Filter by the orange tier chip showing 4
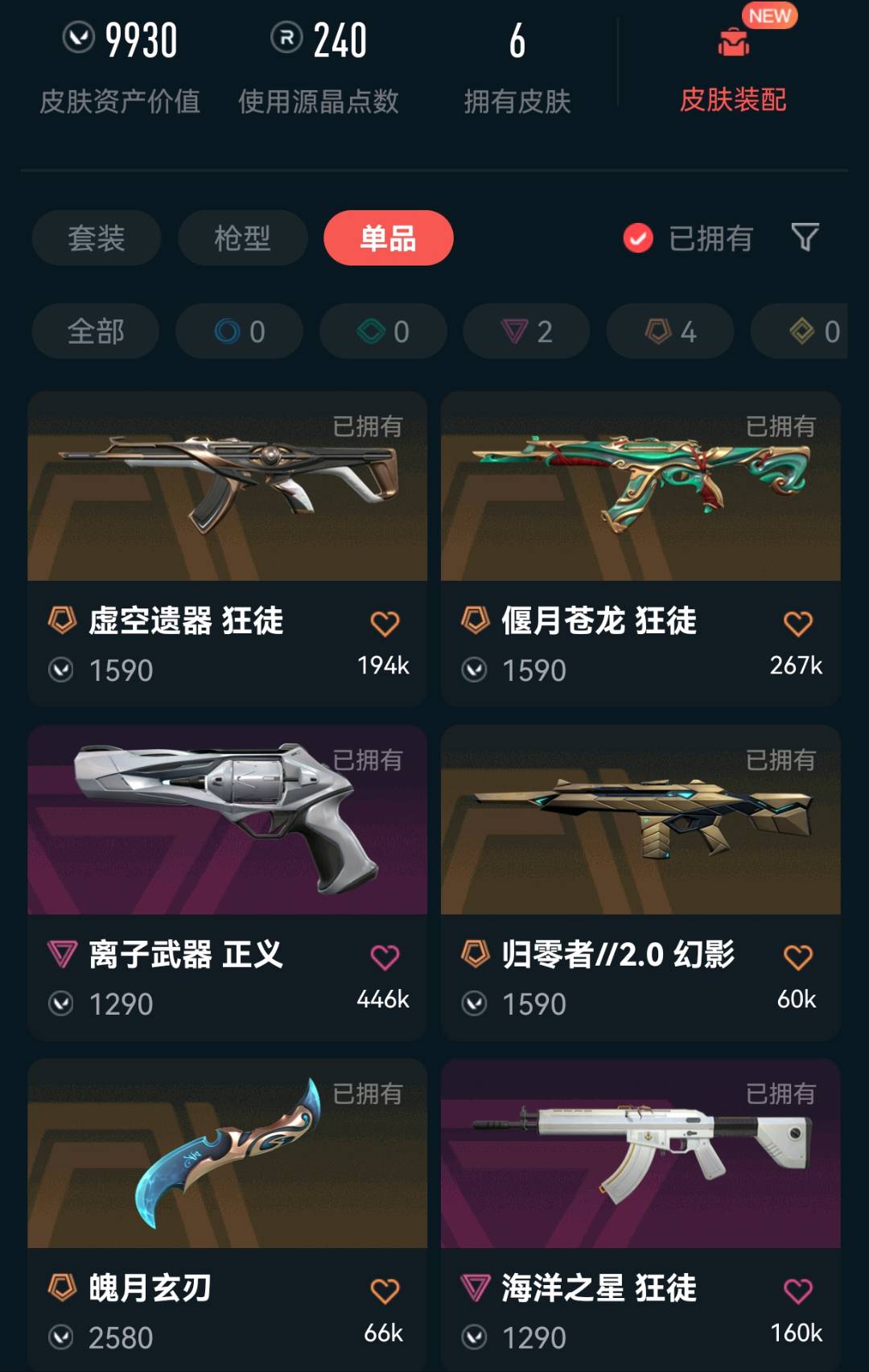This screenshot has width=869, height=1372. (669, 332)
